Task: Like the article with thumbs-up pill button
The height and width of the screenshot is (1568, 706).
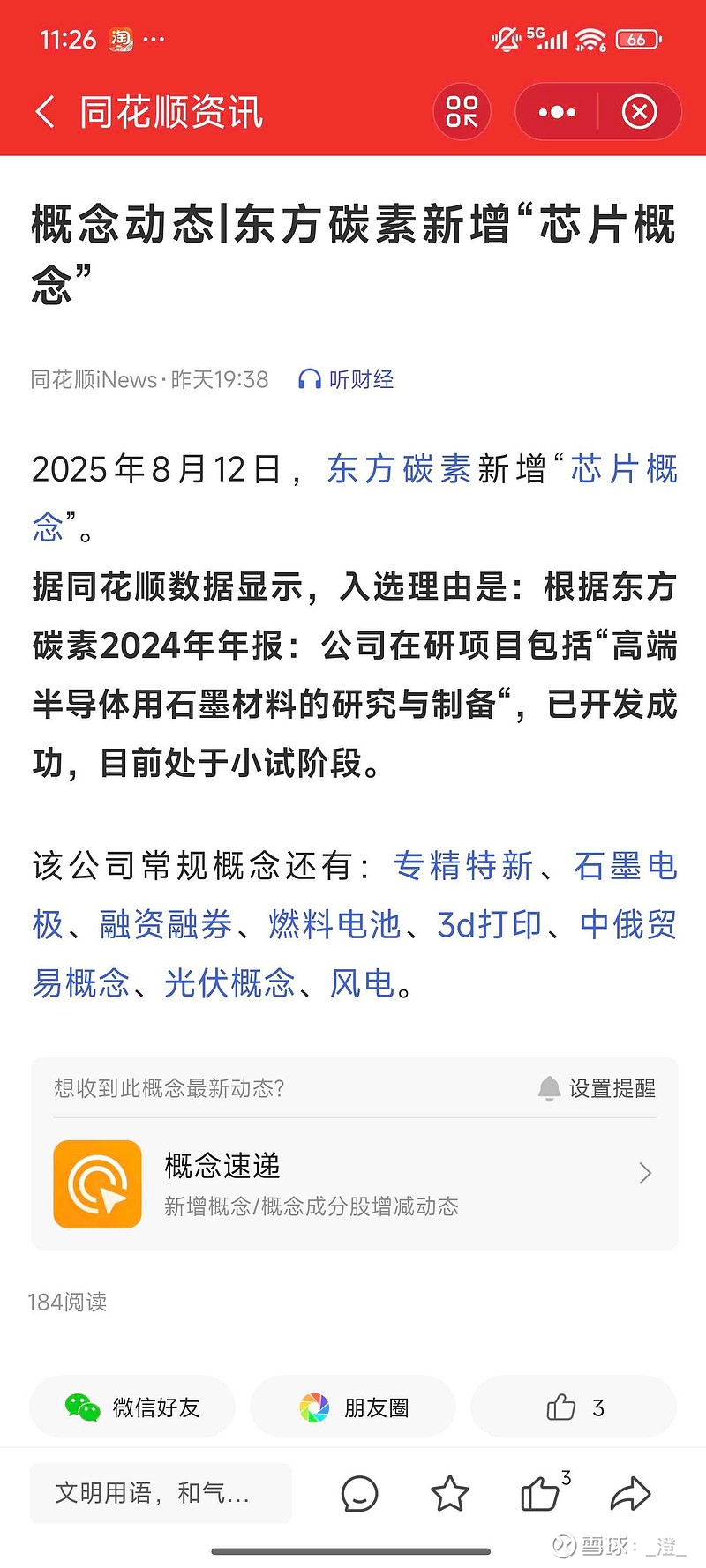Action: tap(574, 1407)
